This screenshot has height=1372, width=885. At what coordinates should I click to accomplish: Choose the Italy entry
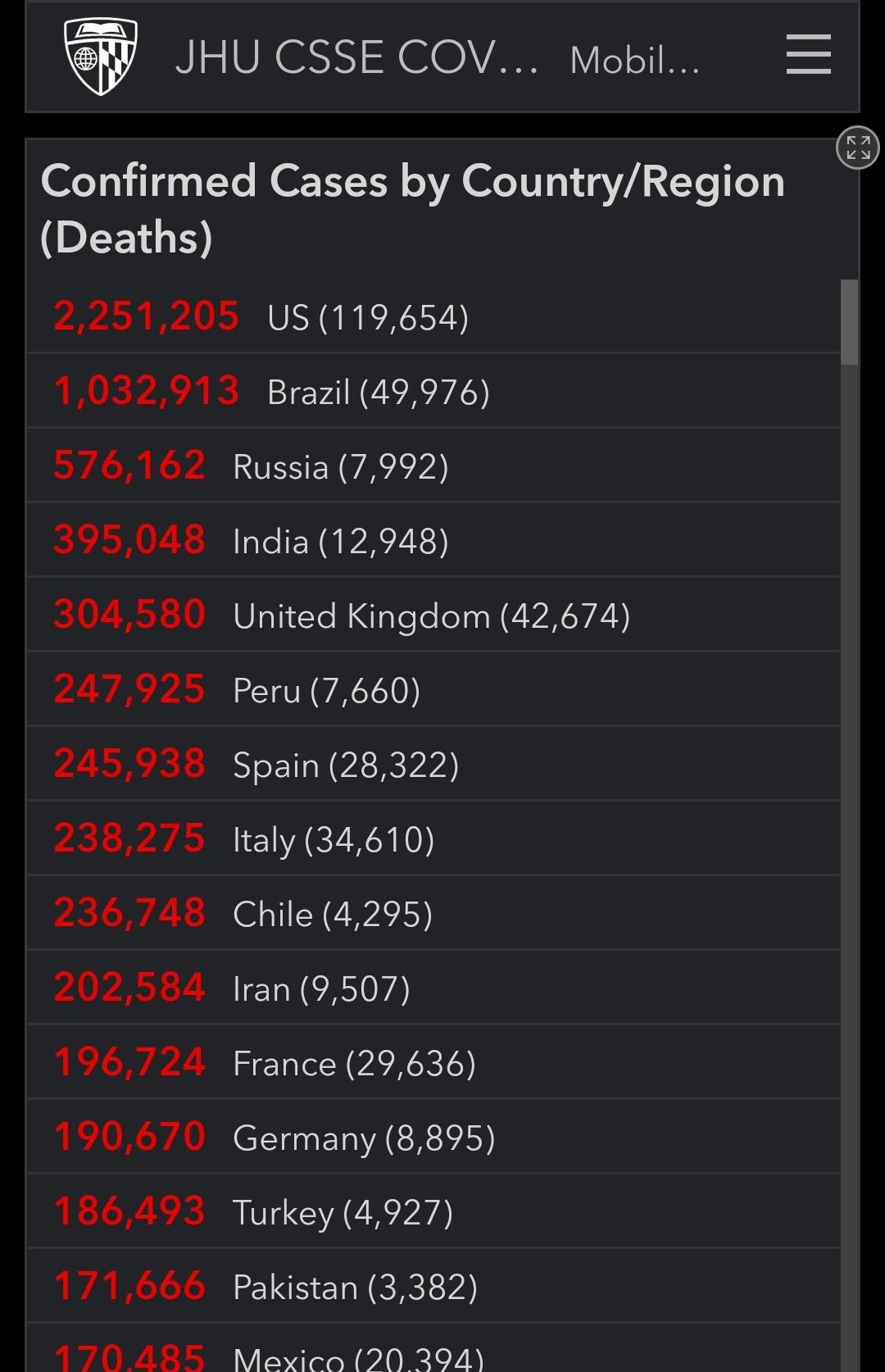(433, 838)
